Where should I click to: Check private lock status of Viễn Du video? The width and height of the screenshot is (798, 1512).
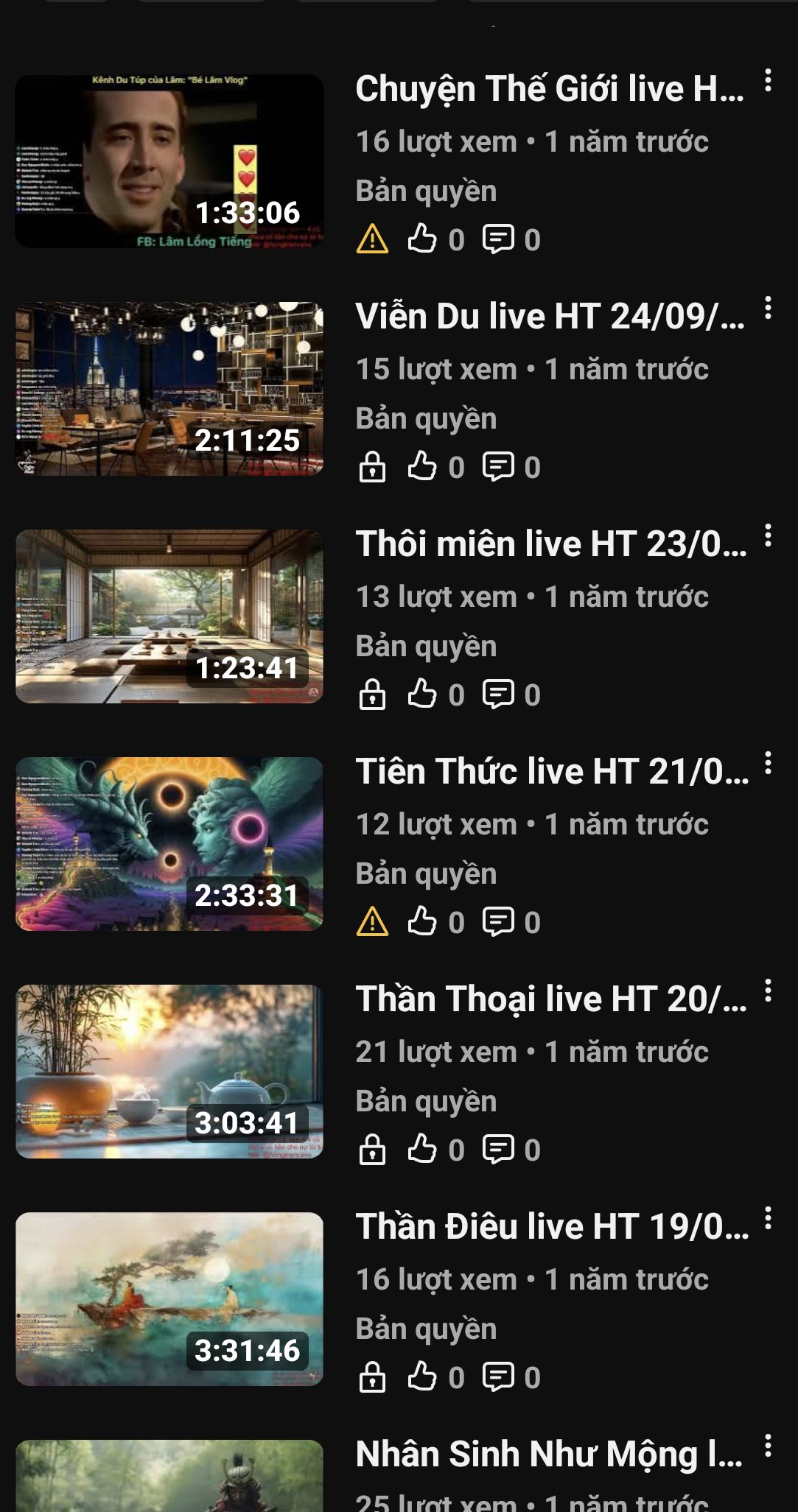pos(372,467)
